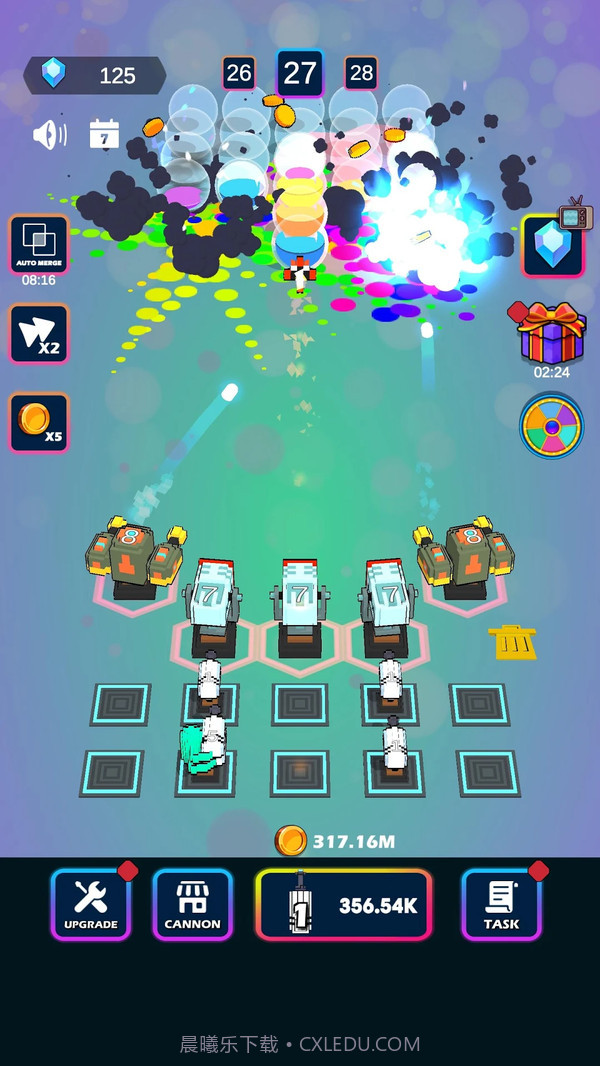600x1066 pixels.
Task: Activate the X2 speed boost
Action: pyautogui.click(x=39, y=334)
